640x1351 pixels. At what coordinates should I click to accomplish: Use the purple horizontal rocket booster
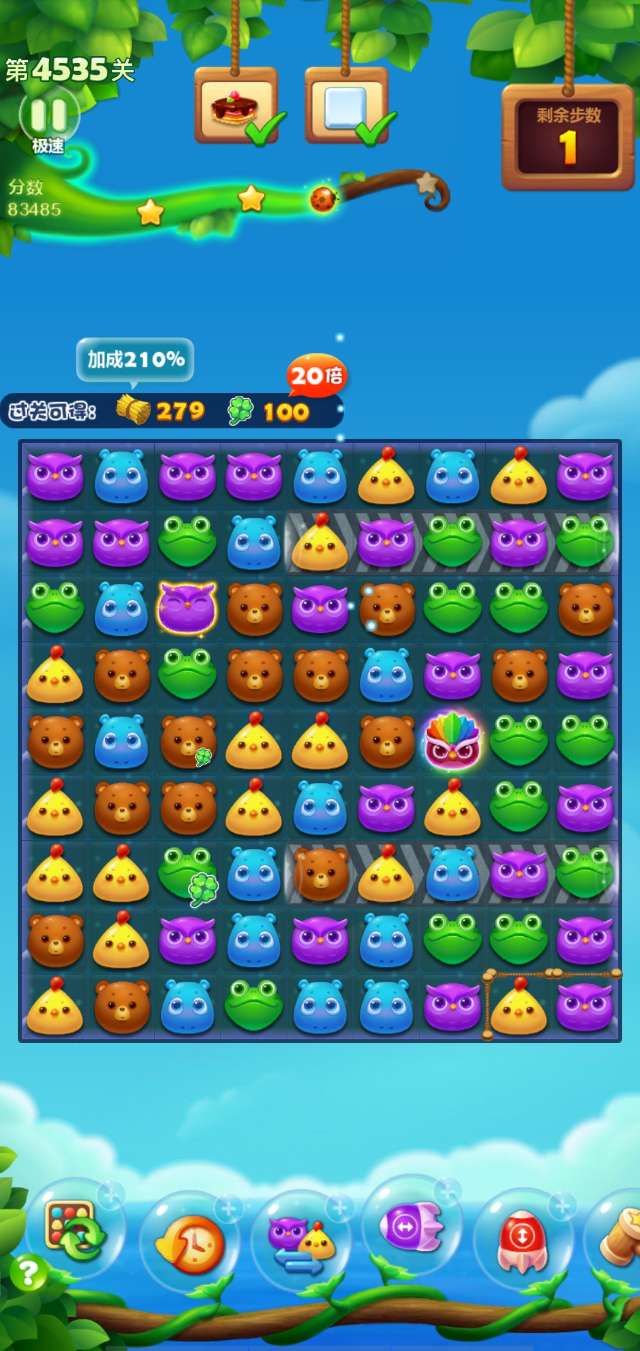click(x=410, y=1224)
